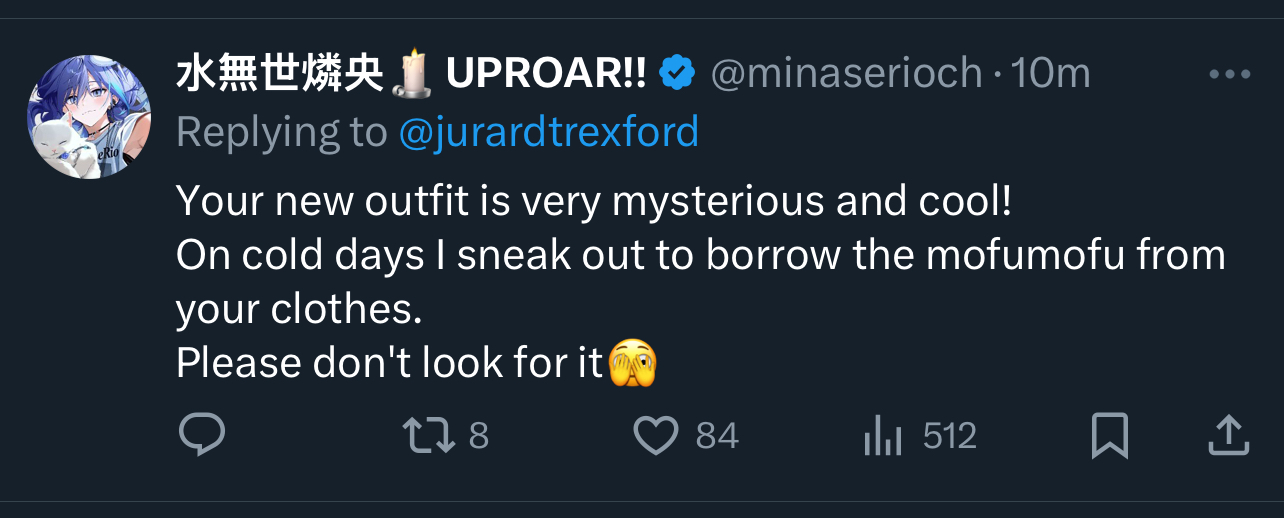
Task: Like the tweet with 84 likes
Action: pyautogui.click(x=657, y=435)
